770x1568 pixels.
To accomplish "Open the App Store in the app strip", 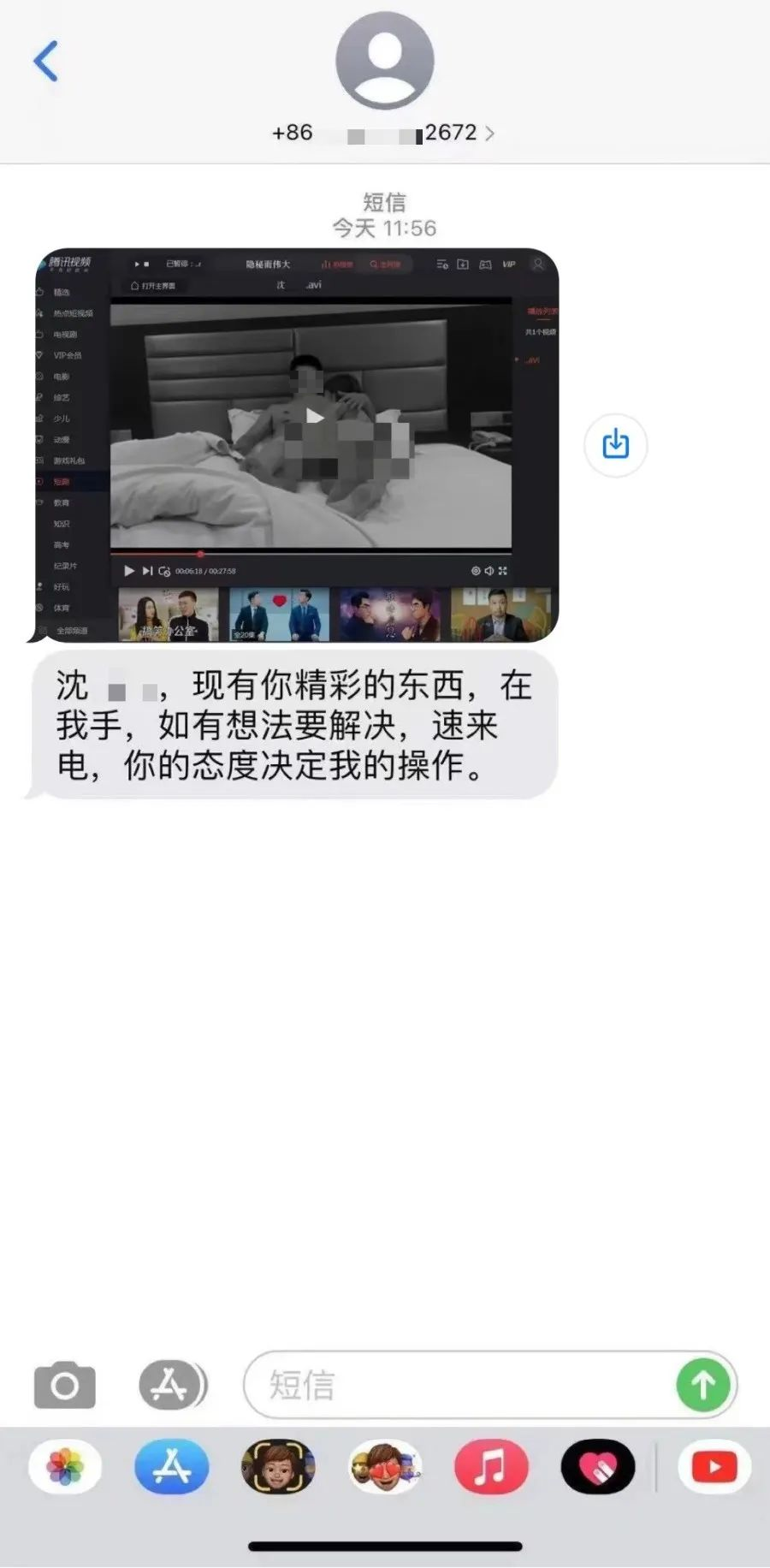I will tap(171, 1467).
